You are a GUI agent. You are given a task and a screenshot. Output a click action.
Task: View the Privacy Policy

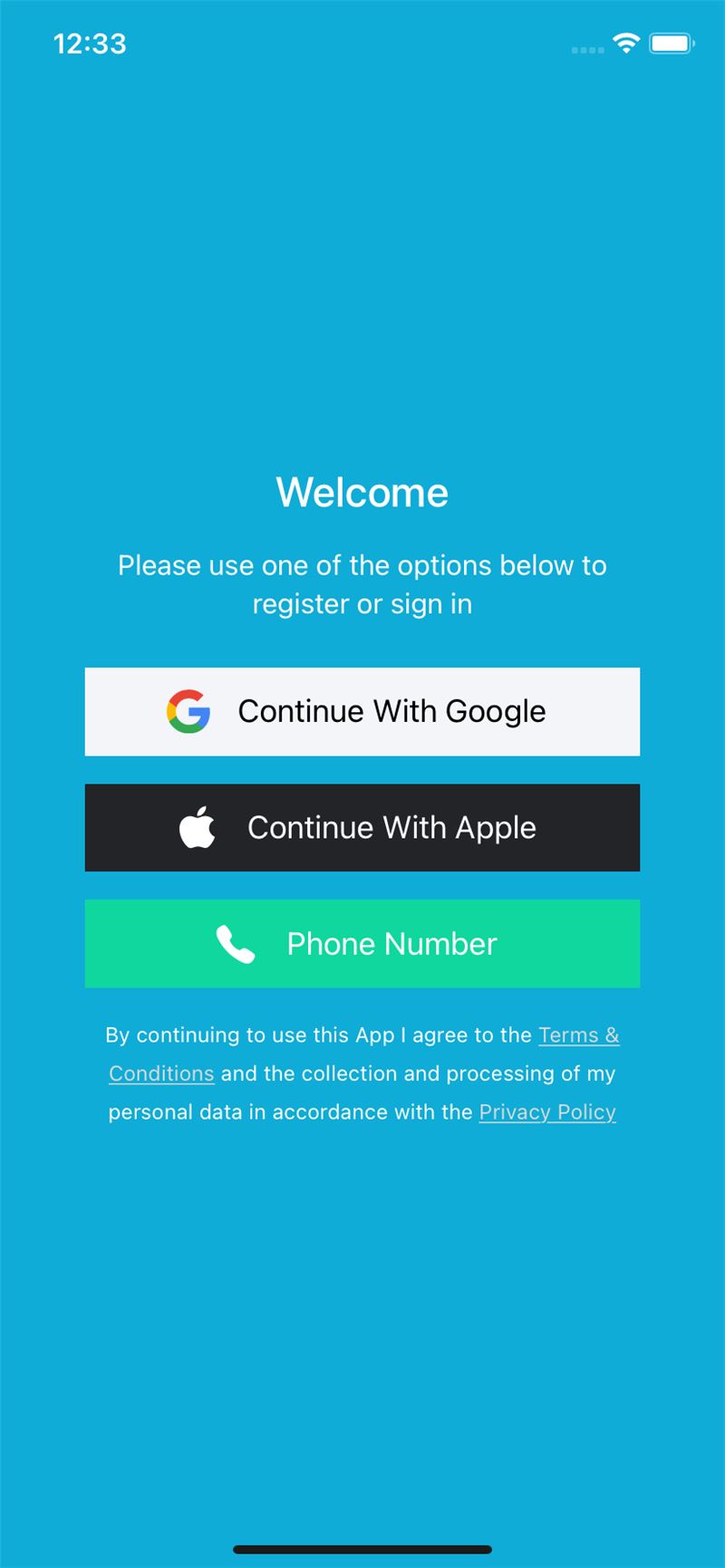pyautogui.click(x=547, y=1112)
